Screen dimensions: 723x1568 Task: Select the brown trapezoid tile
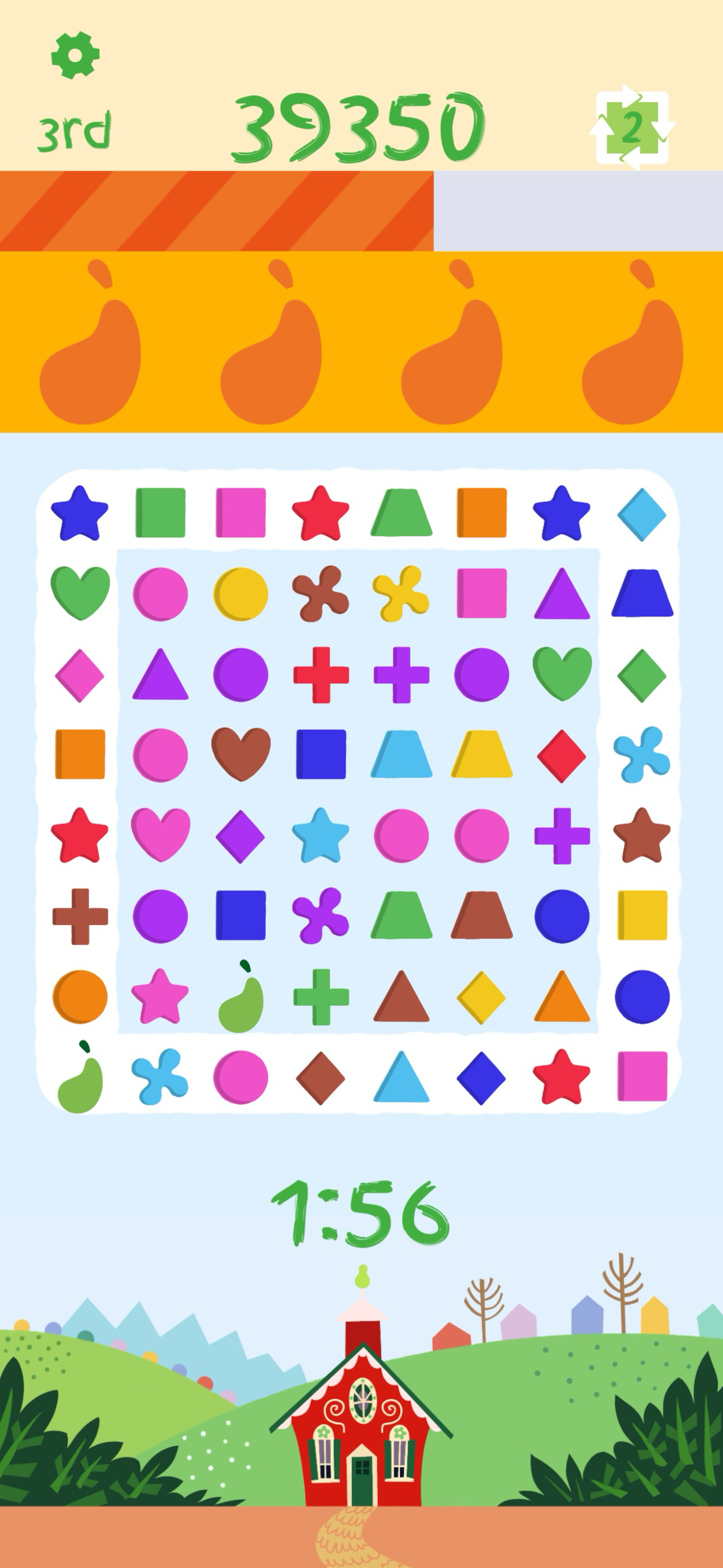[481, 915]
